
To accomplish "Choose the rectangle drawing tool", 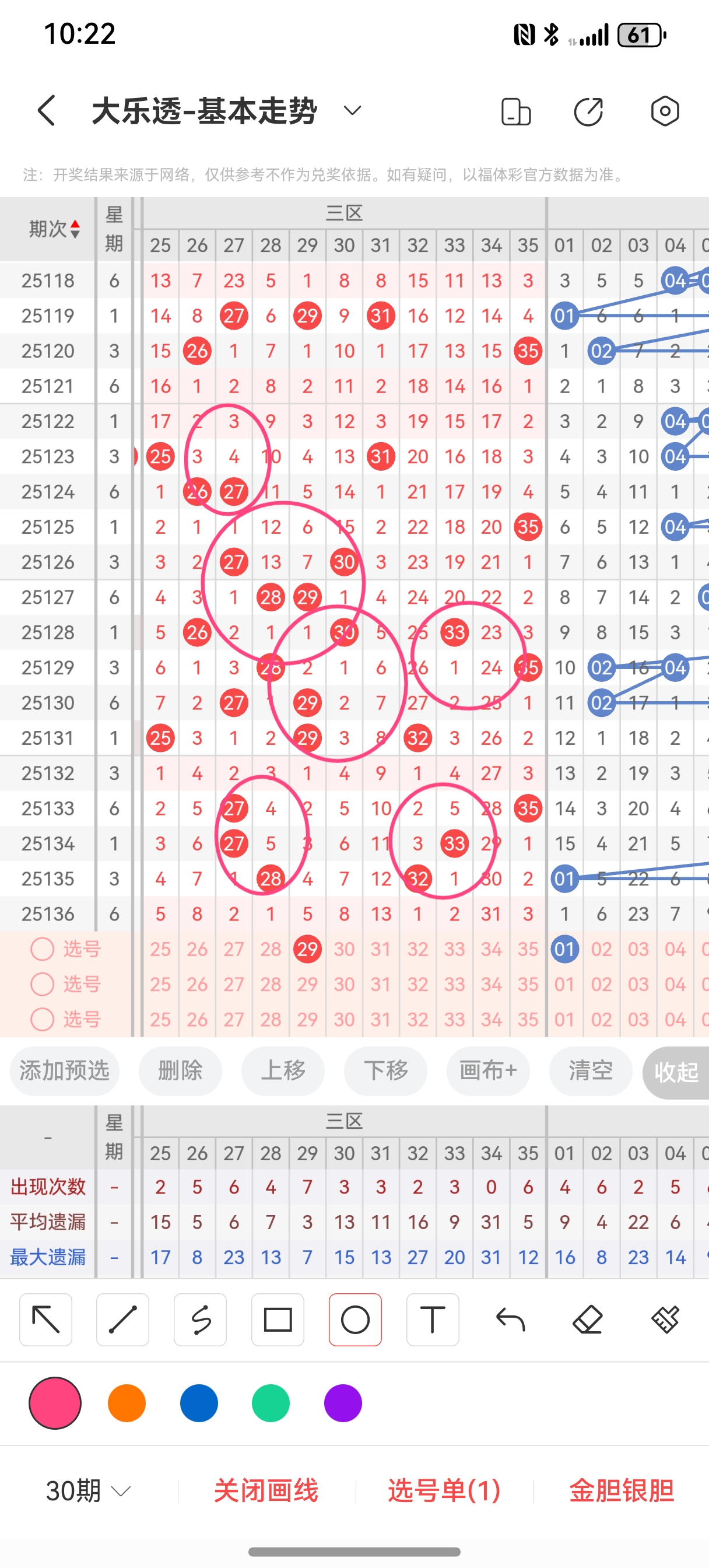I will coord(278,1319).
